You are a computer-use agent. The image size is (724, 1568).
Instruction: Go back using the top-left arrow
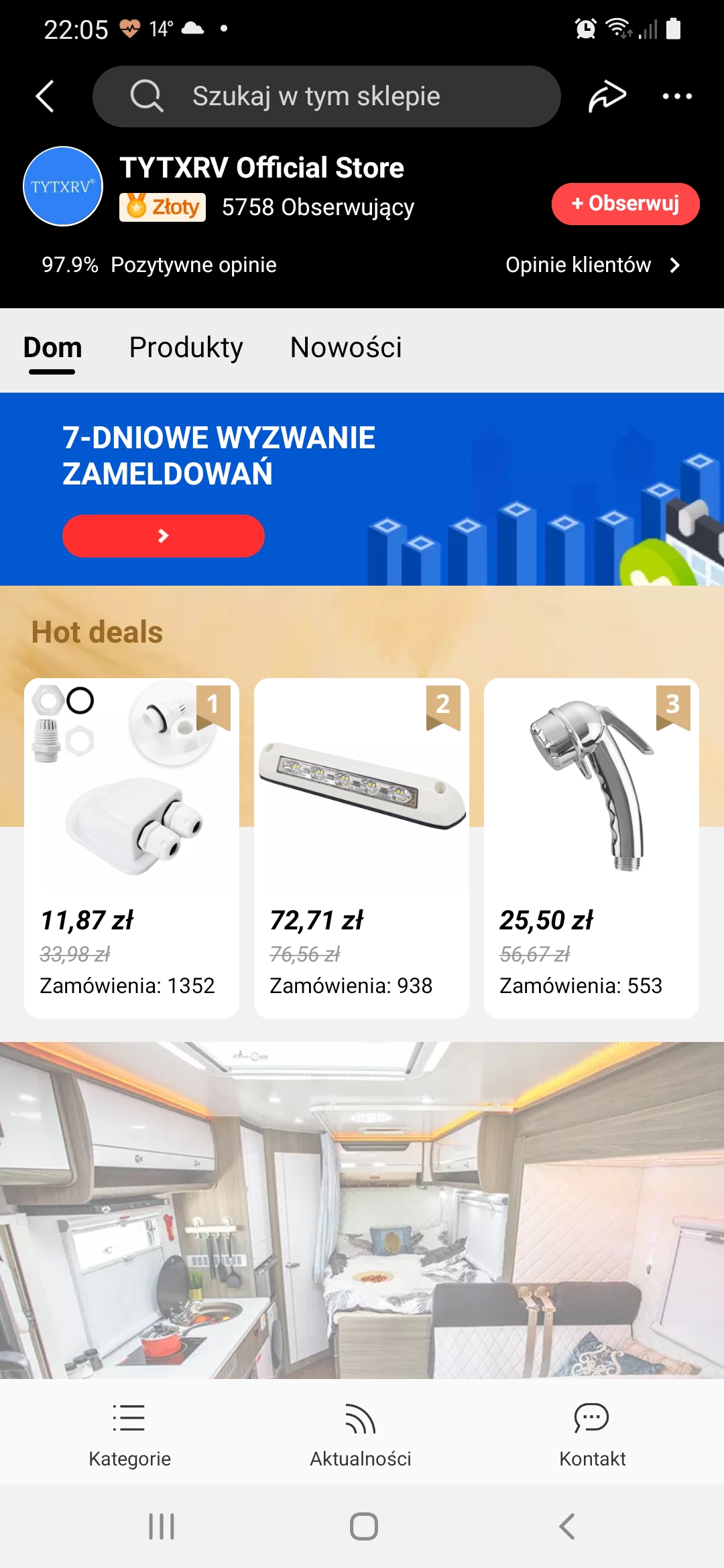tap(45, 96)
